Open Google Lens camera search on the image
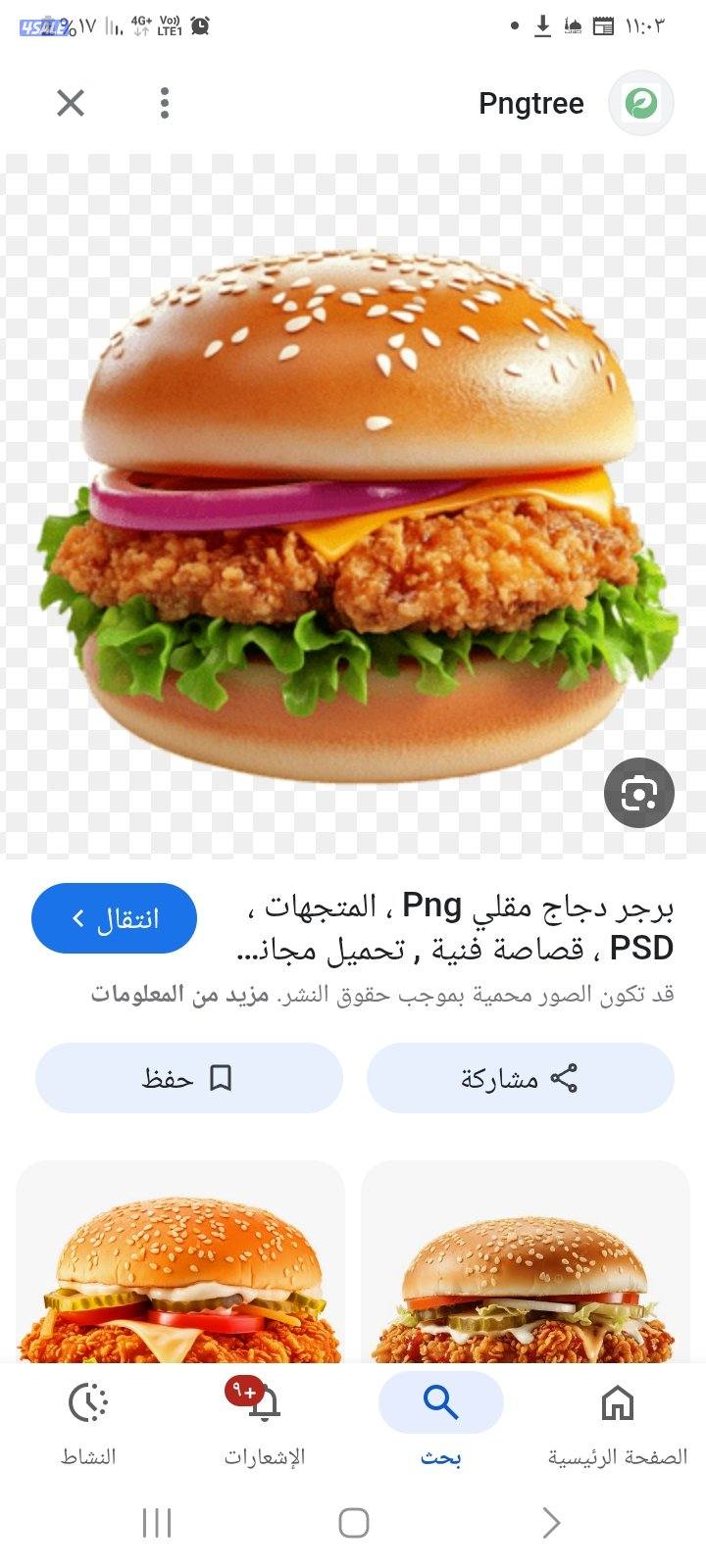Image resolution: width=706 pixels, height=1568 pixels. point(638,793)
